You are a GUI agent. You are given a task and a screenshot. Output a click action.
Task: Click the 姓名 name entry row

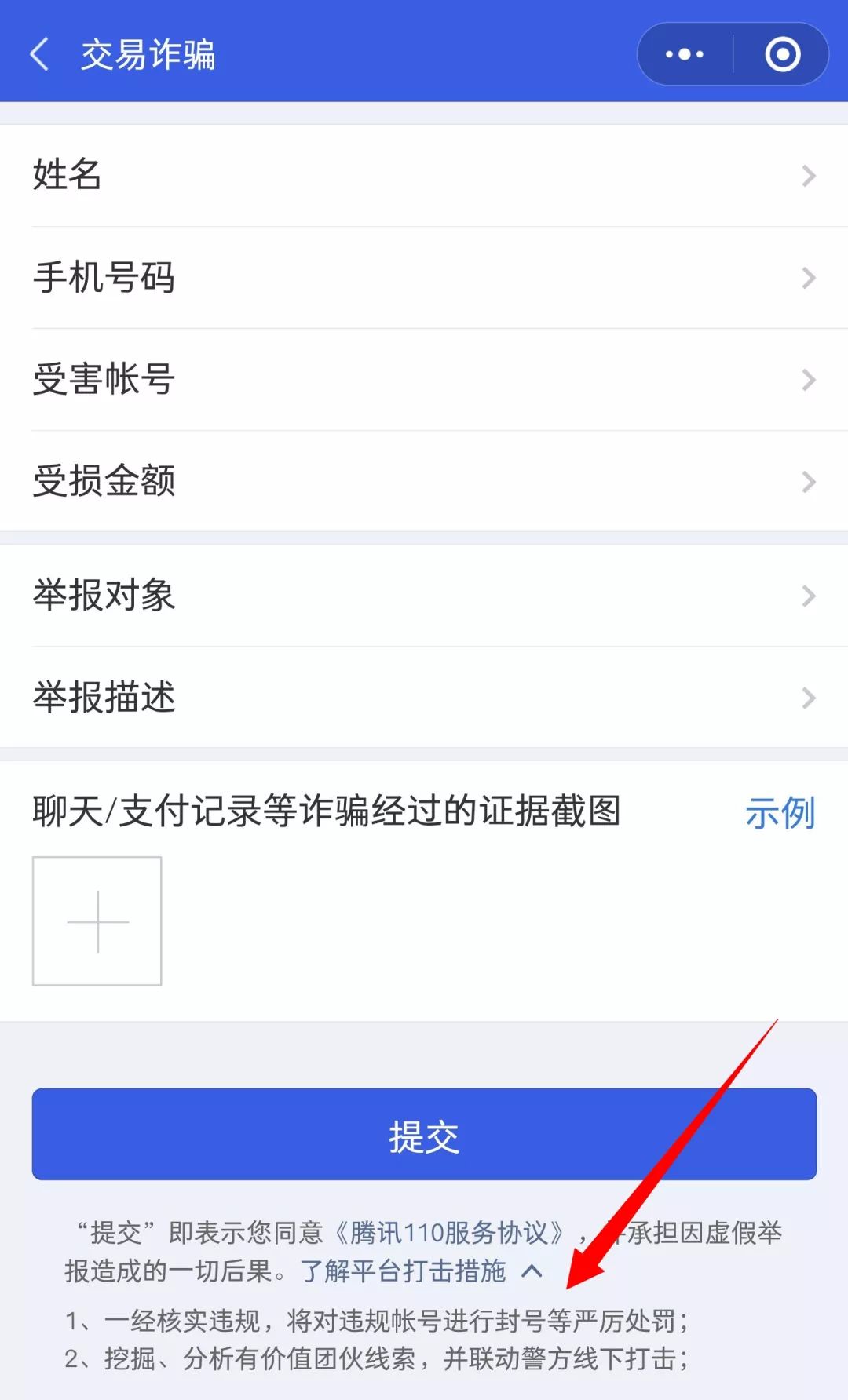pos(314,176)
